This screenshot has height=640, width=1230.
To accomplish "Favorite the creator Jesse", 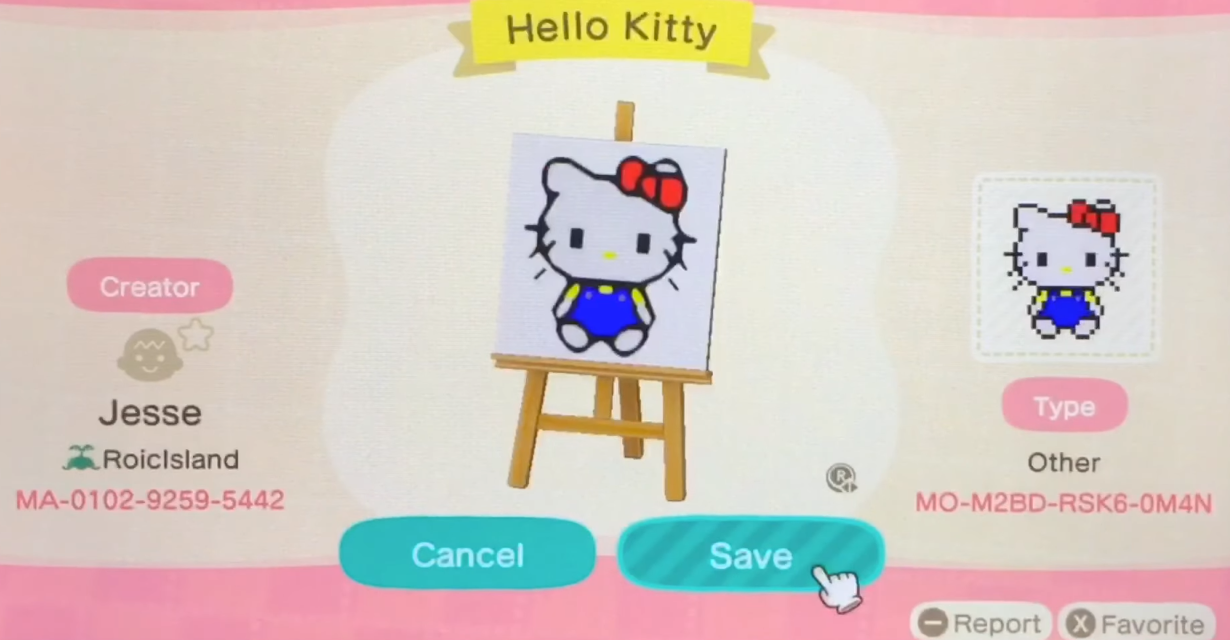I will (x=1137, y=623).
